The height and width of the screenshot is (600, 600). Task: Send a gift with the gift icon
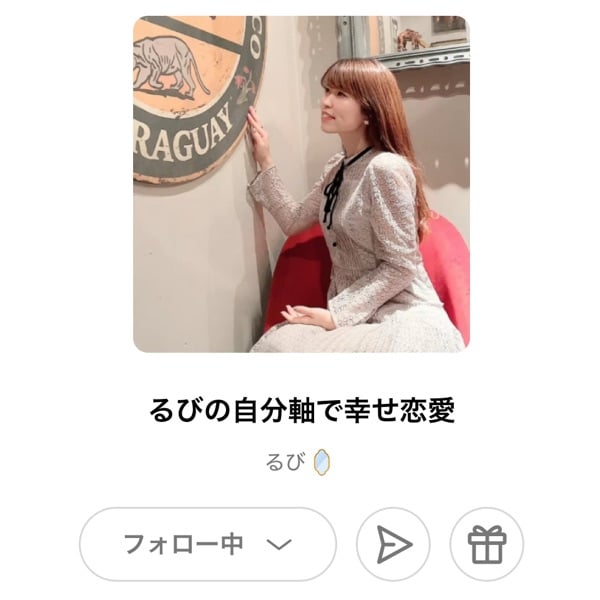point(487,544)
